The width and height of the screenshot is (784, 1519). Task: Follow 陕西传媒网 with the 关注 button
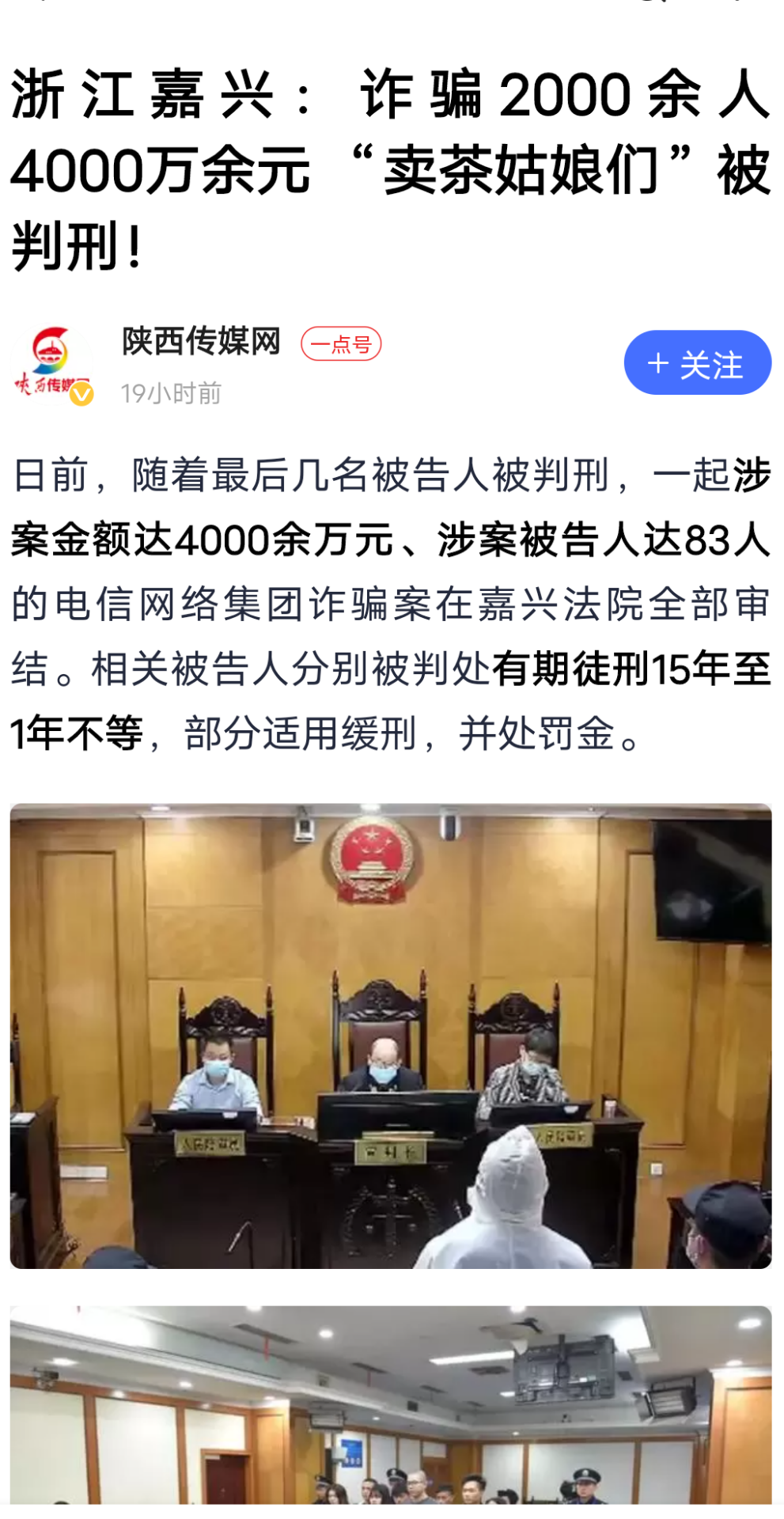pos(696,363)
